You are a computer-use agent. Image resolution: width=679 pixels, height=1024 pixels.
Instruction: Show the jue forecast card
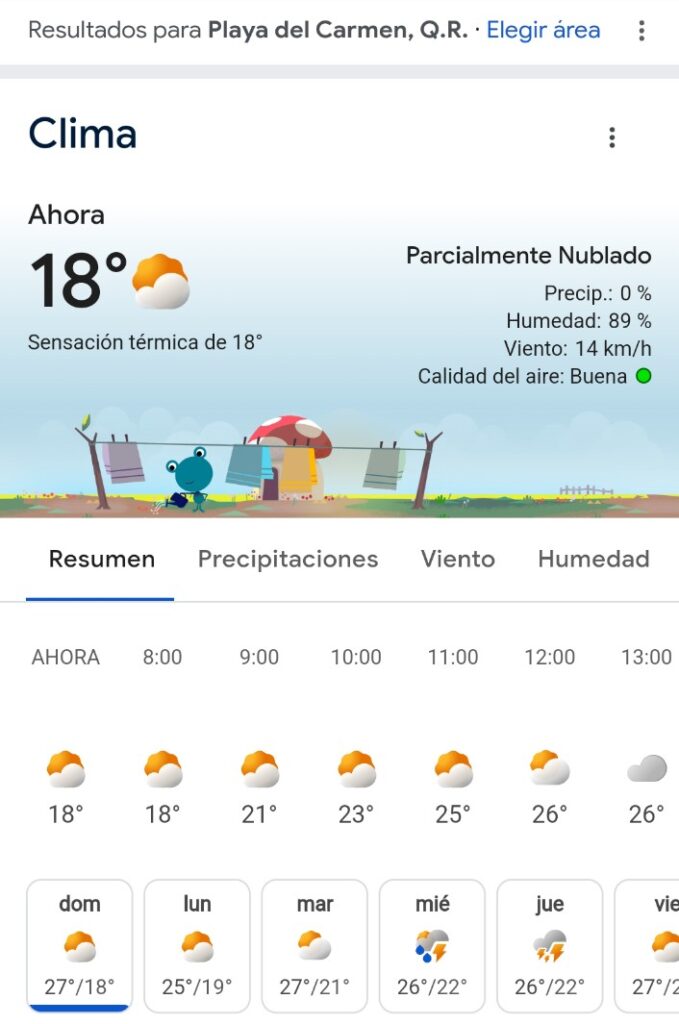tap(550, 945)
